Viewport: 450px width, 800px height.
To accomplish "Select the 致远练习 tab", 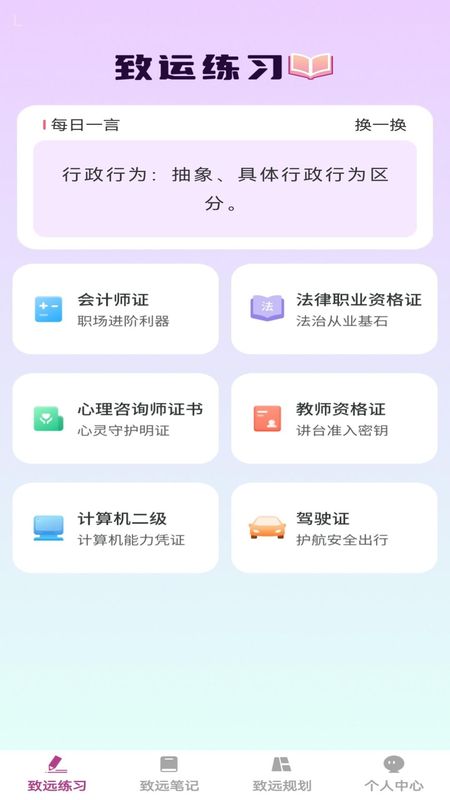I will pos(57,773).
